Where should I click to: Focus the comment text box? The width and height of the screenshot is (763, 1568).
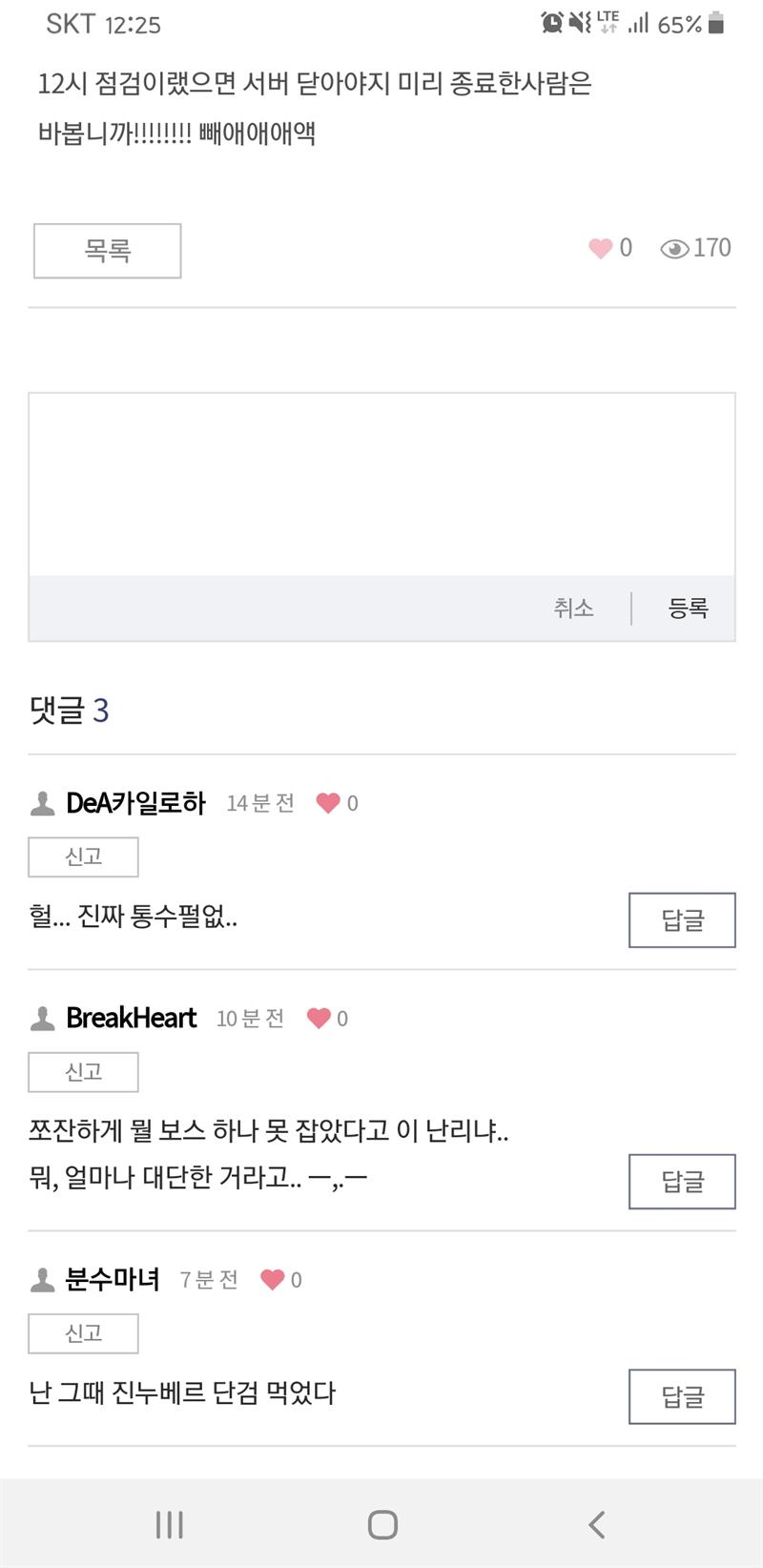click(381, 485)
